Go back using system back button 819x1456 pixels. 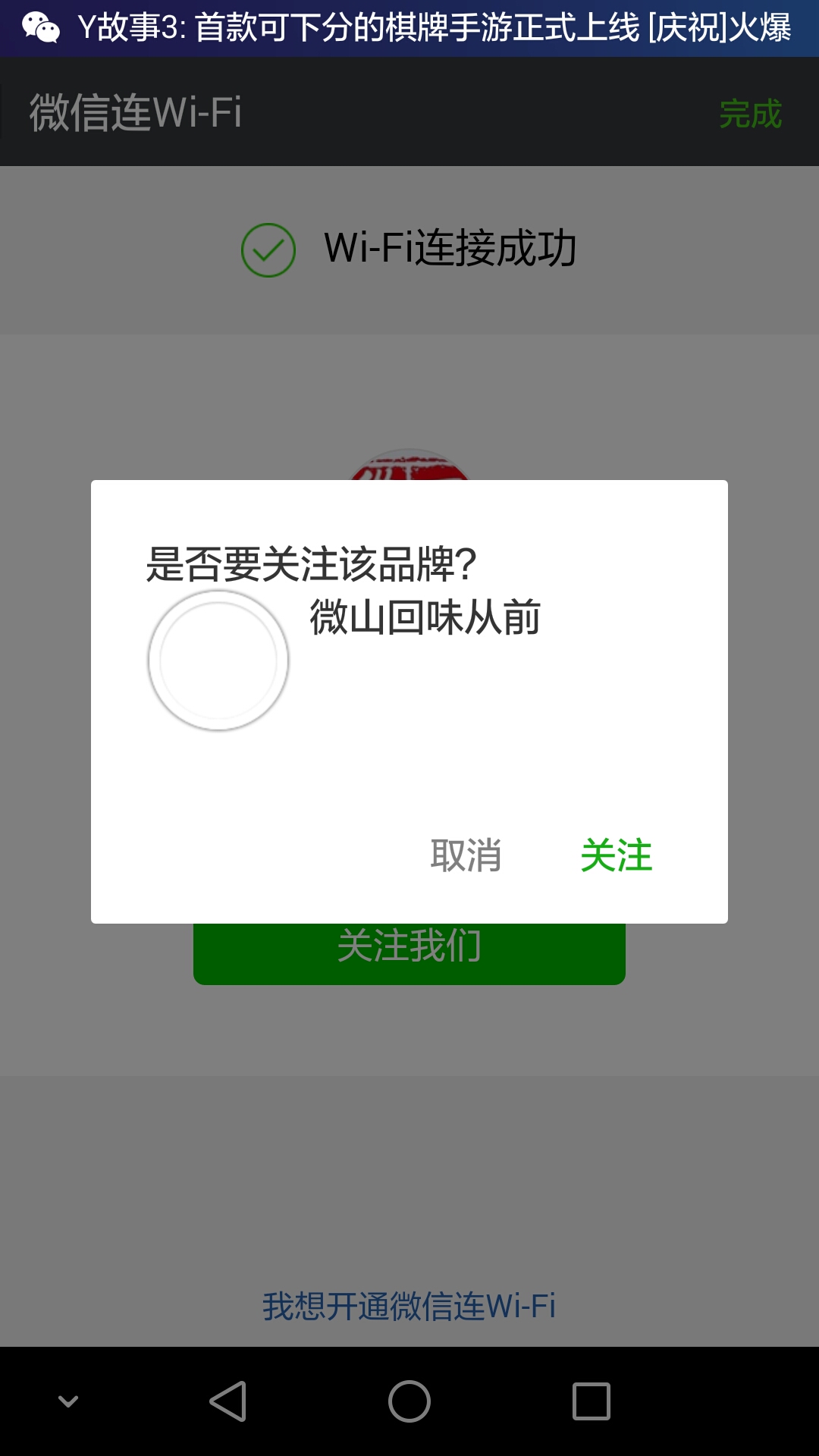click(227, 1401)
